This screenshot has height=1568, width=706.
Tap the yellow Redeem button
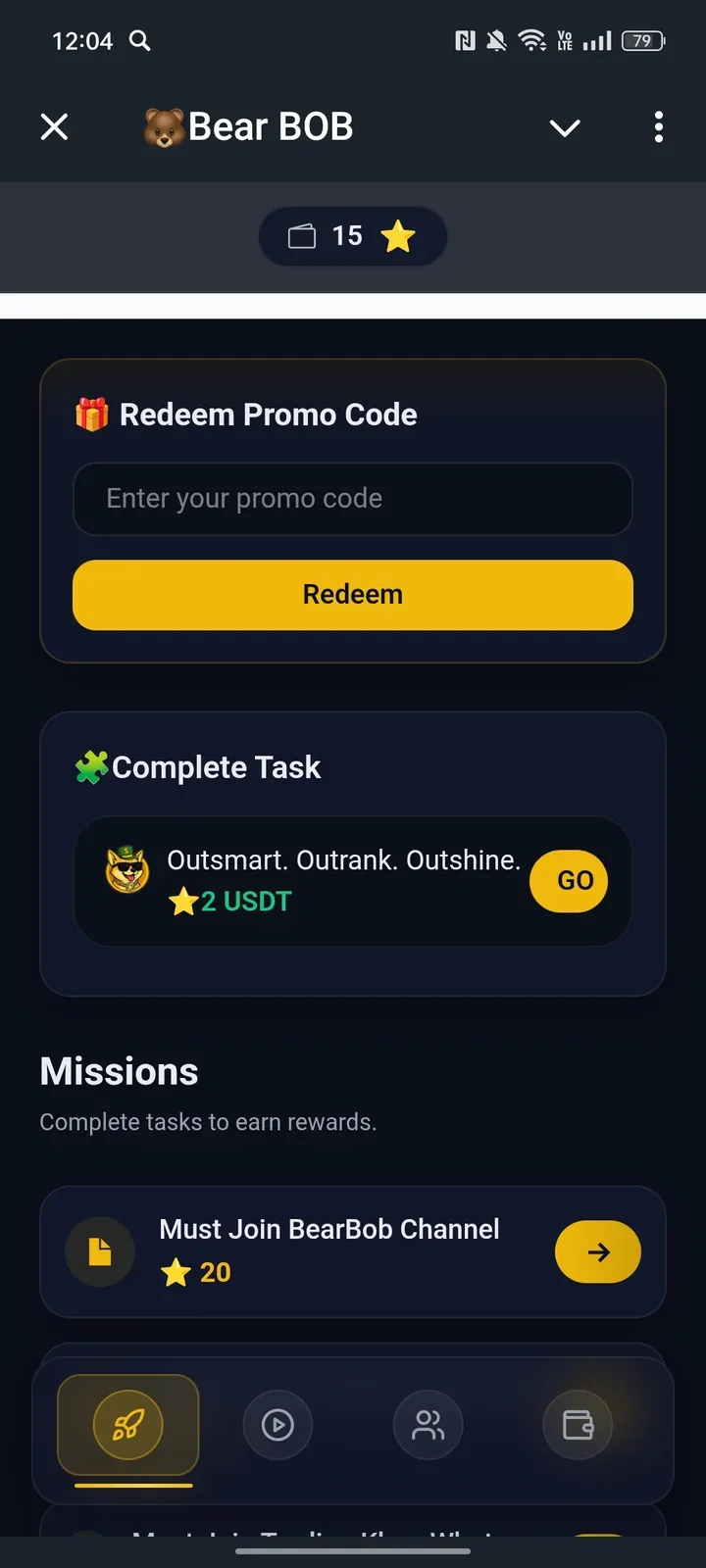point(353,595)
